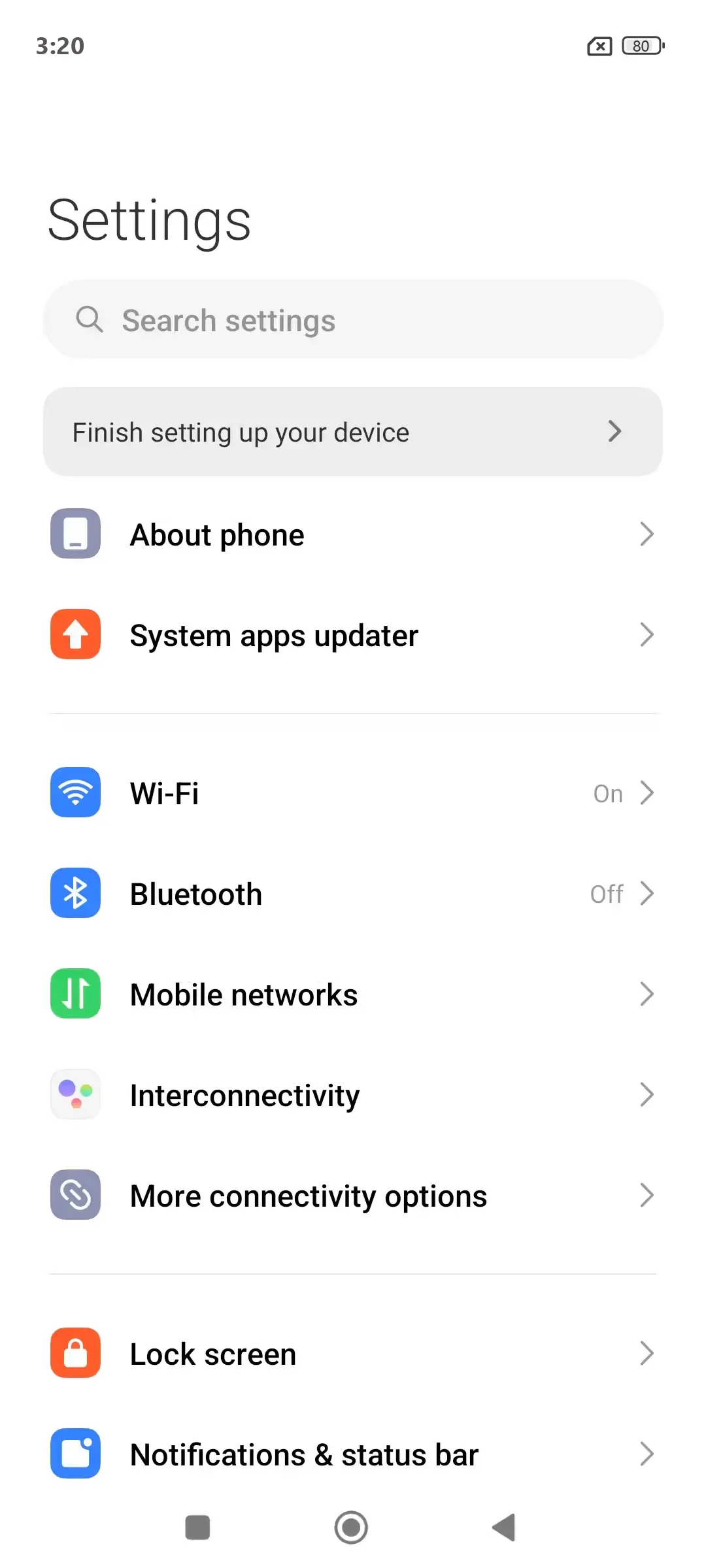Image resolution: width=706 pixels, height=1568 pixels.
Task: Open the About phone chevron arrow
Action: tap(647, 534)
